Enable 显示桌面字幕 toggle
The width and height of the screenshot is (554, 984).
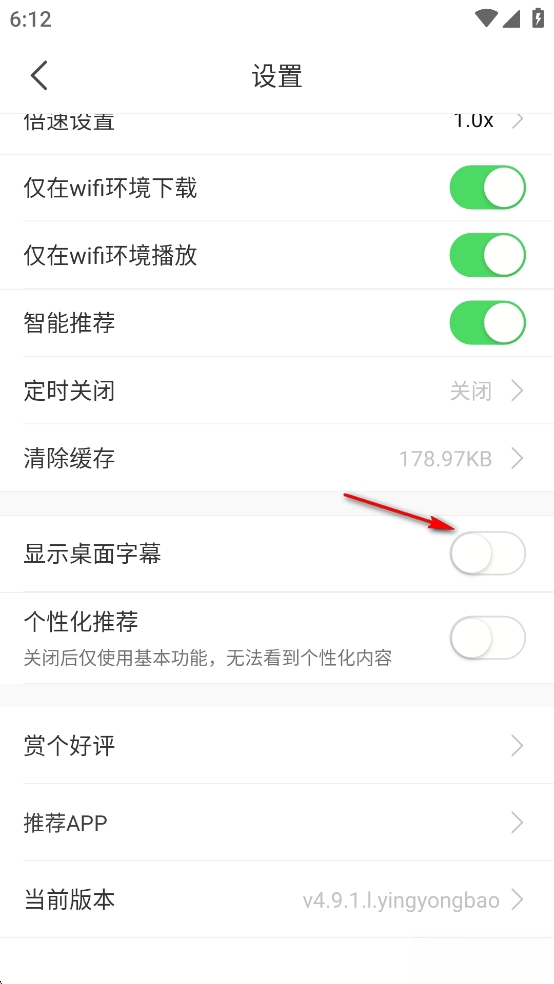coord(487,554)
